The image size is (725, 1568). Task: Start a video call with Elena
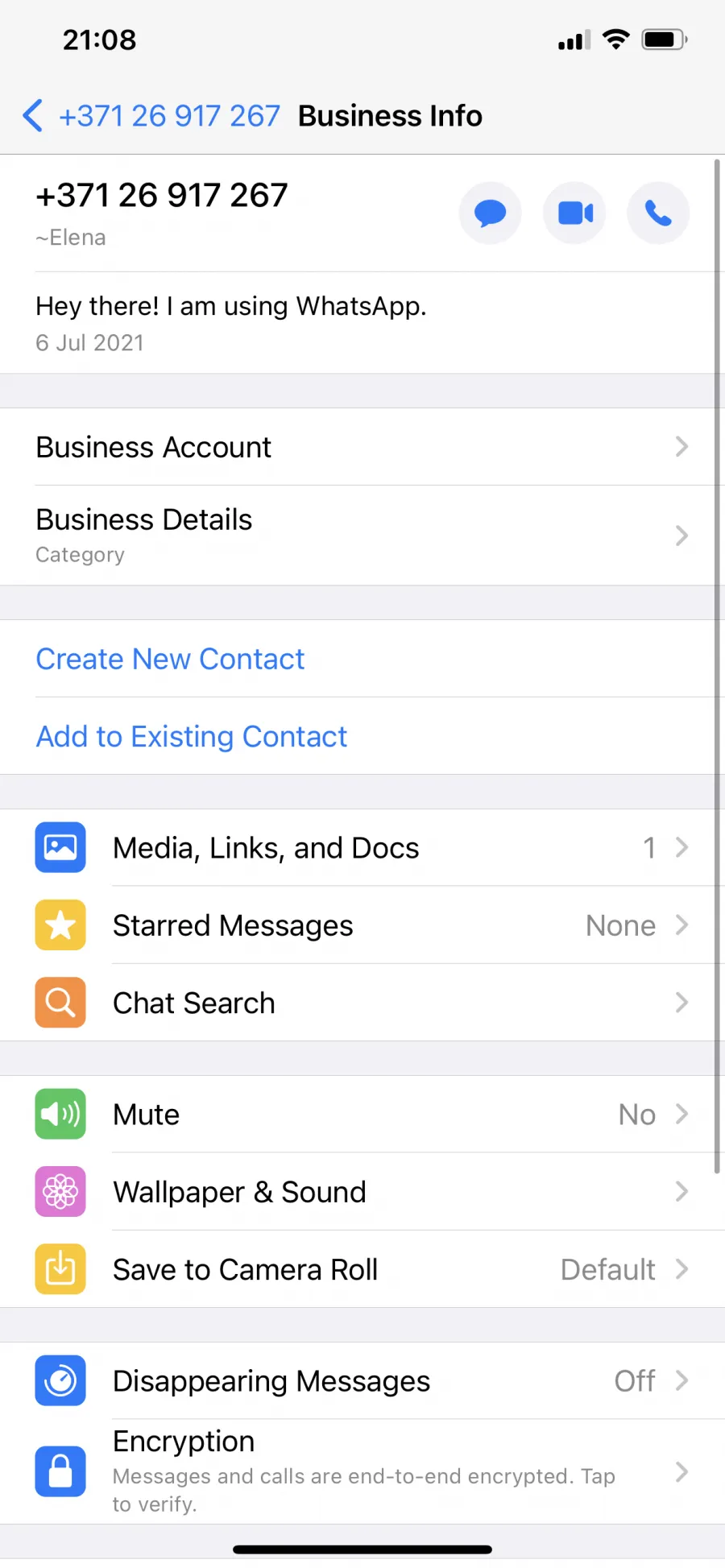pyautogui.click(x=574, y=213)
